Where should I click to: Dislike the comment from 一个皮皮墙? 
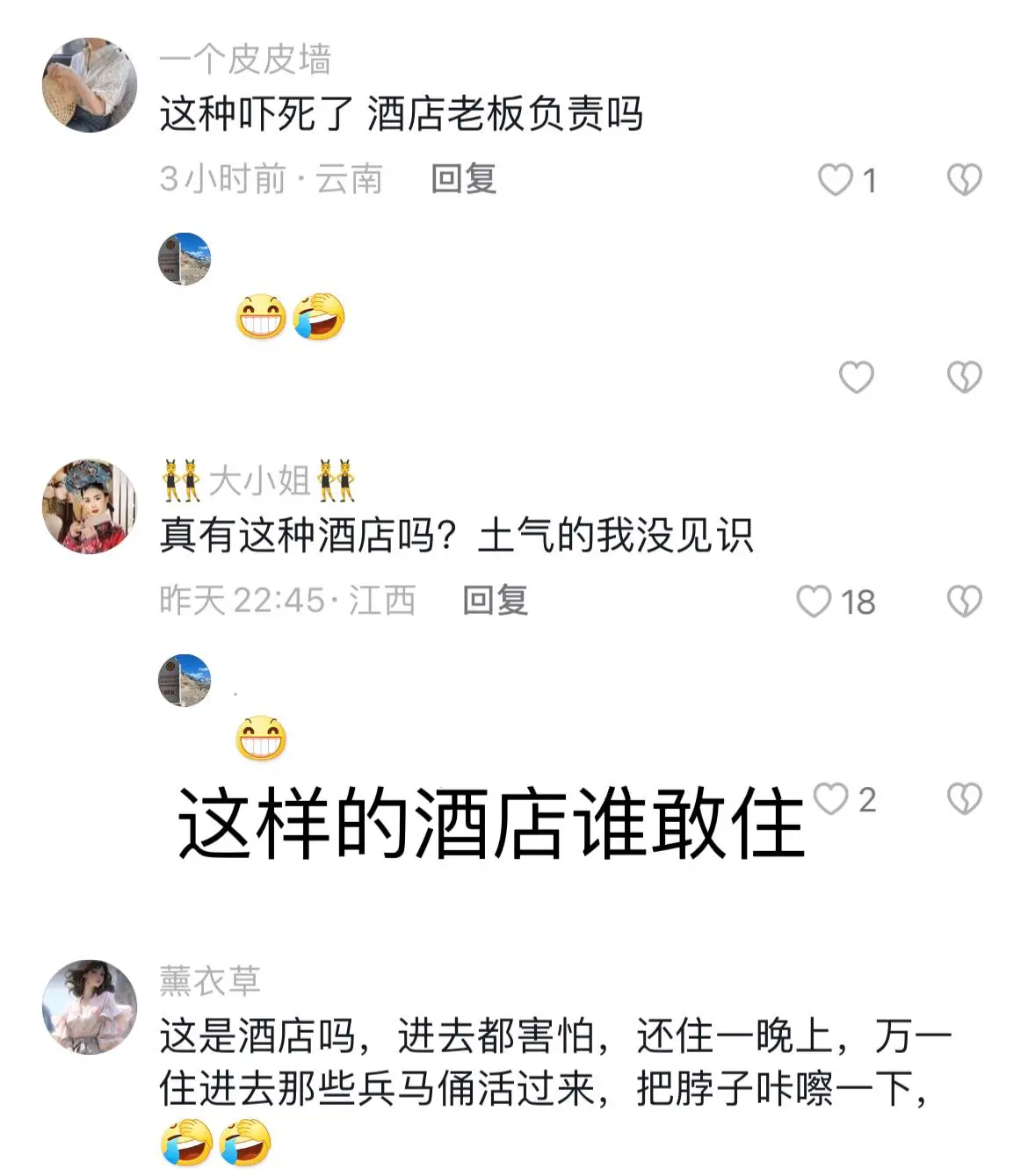point(964,180)
